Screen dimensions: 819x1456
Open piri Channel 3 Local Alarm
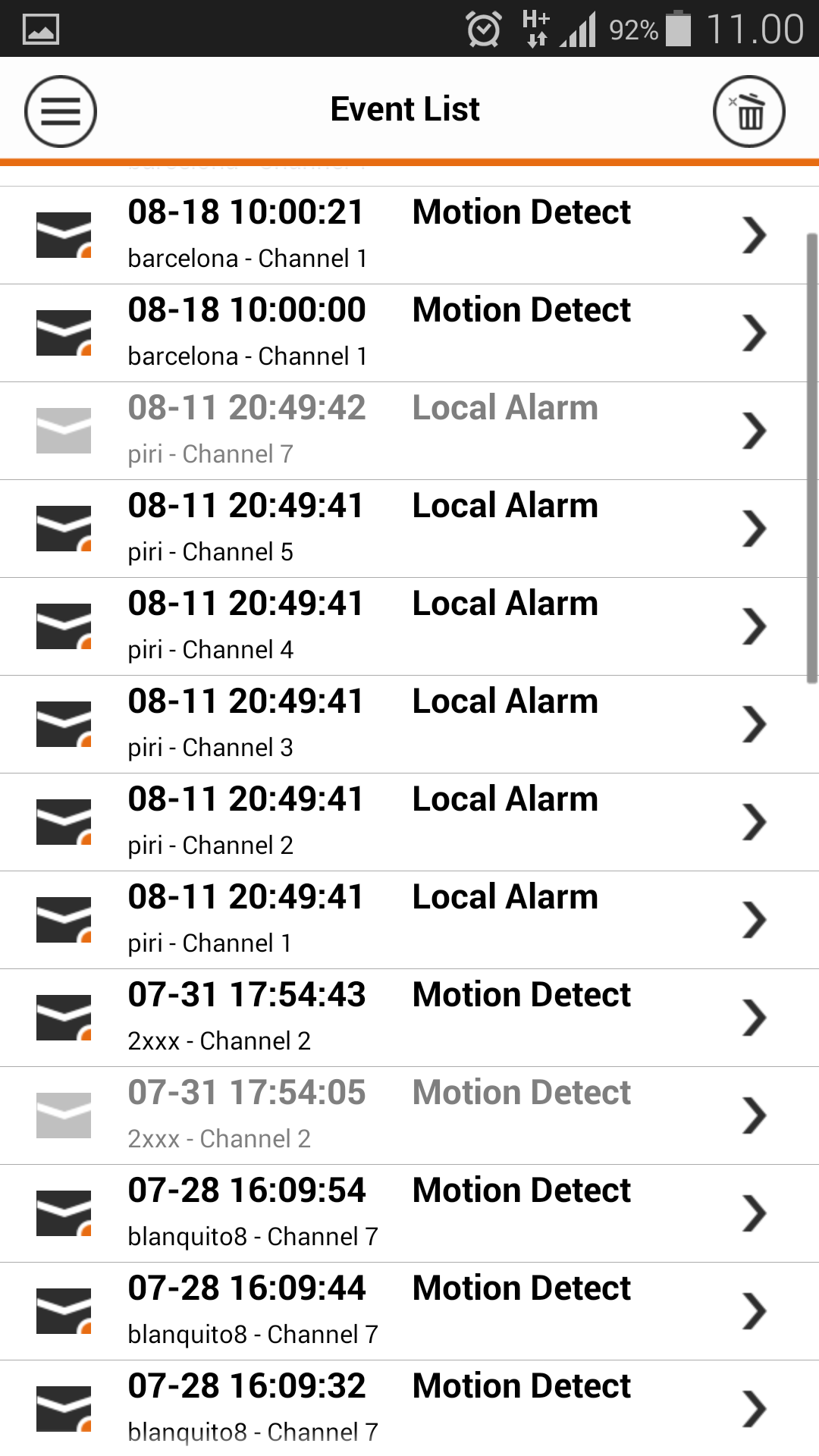click(x=409, y=724)
